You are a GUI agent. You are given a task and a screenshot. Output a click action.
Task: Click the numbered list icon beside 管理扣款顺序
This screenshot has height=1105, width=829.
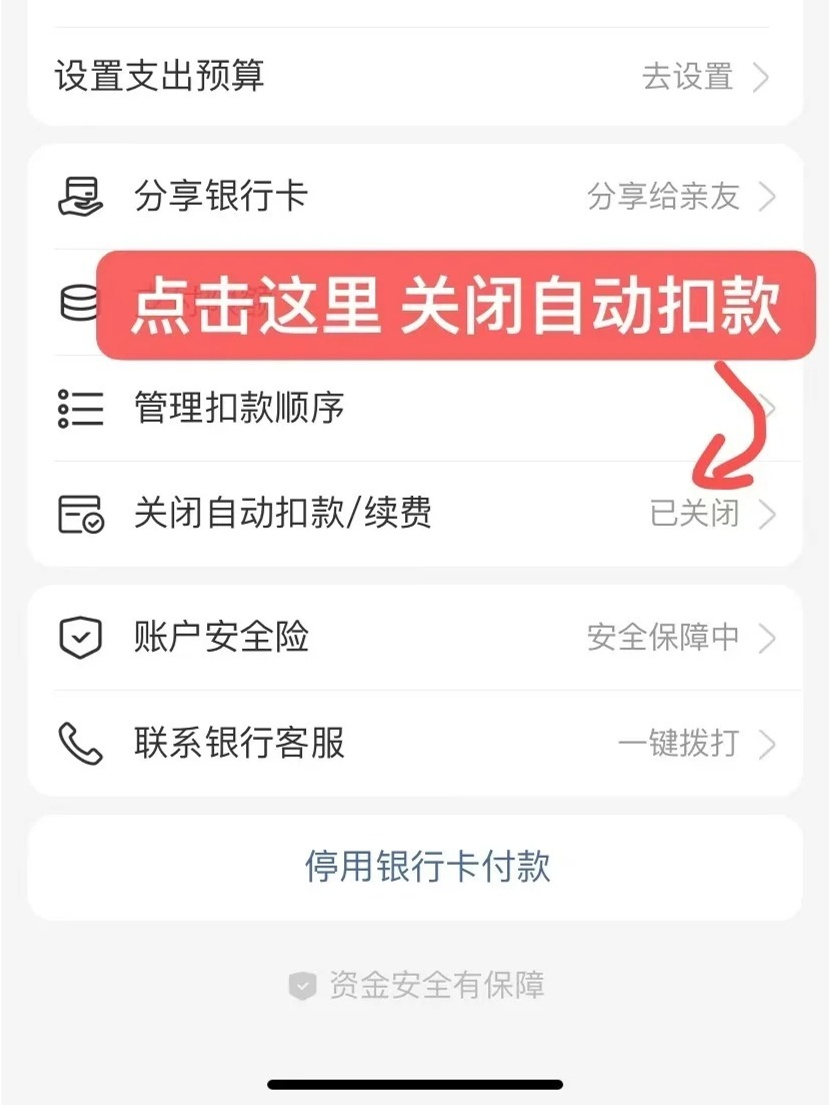(81, 408)
